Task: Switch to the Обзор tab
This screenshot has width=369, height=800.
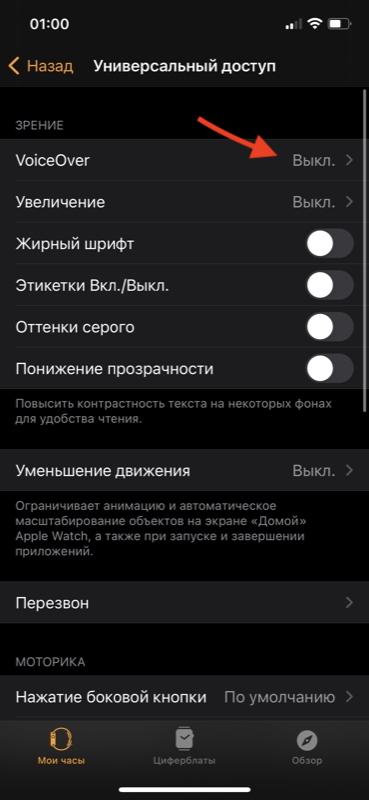Action: (307, 747)
